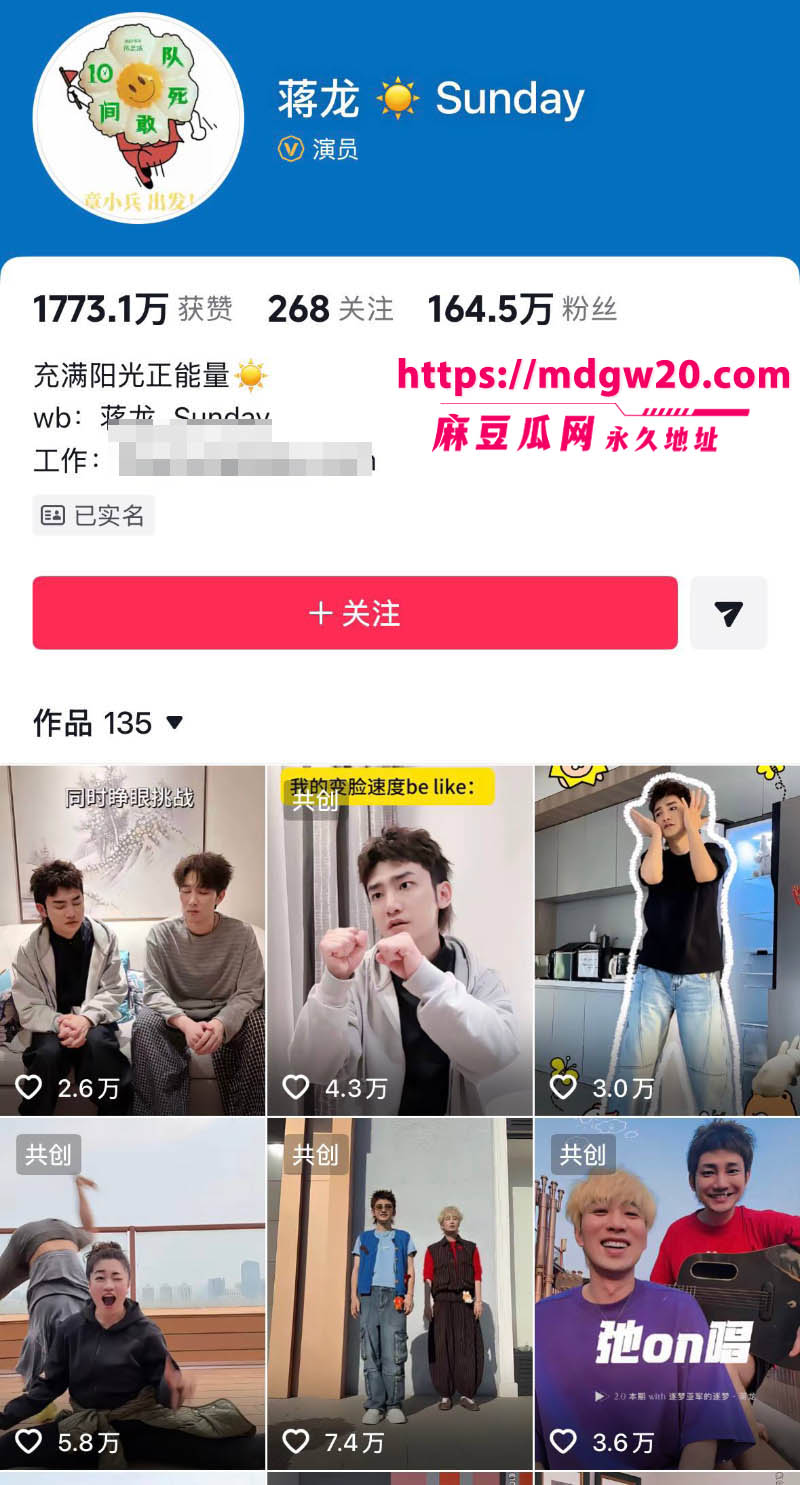Image resolution: width=800 pixels, height=1485 pixels.
Task: Open the video with 7.4万 likes
Action: [400, 1294]
